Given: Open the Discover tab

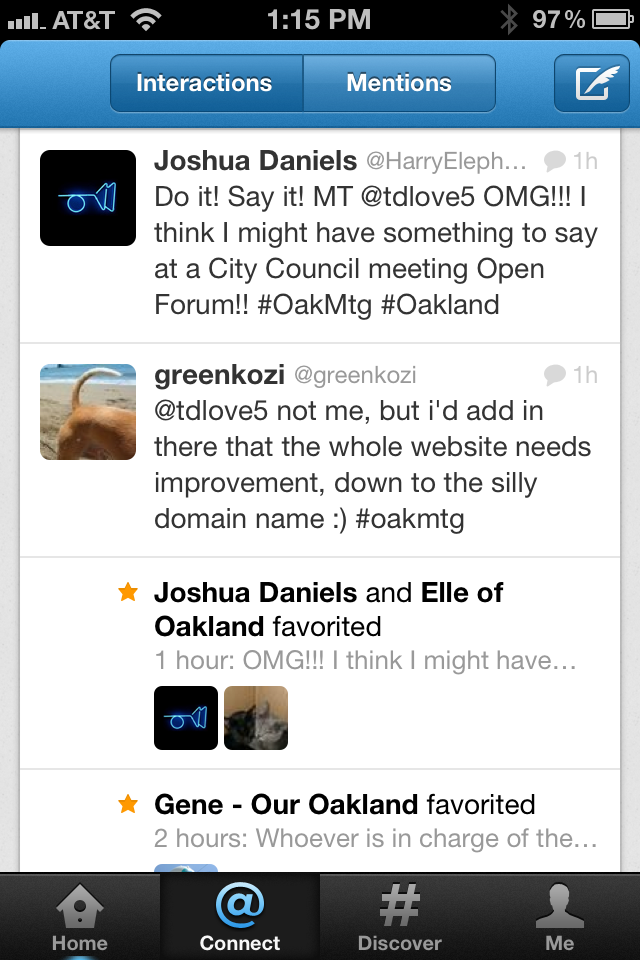Looking at the screenshot, I should tap(400, 917).
